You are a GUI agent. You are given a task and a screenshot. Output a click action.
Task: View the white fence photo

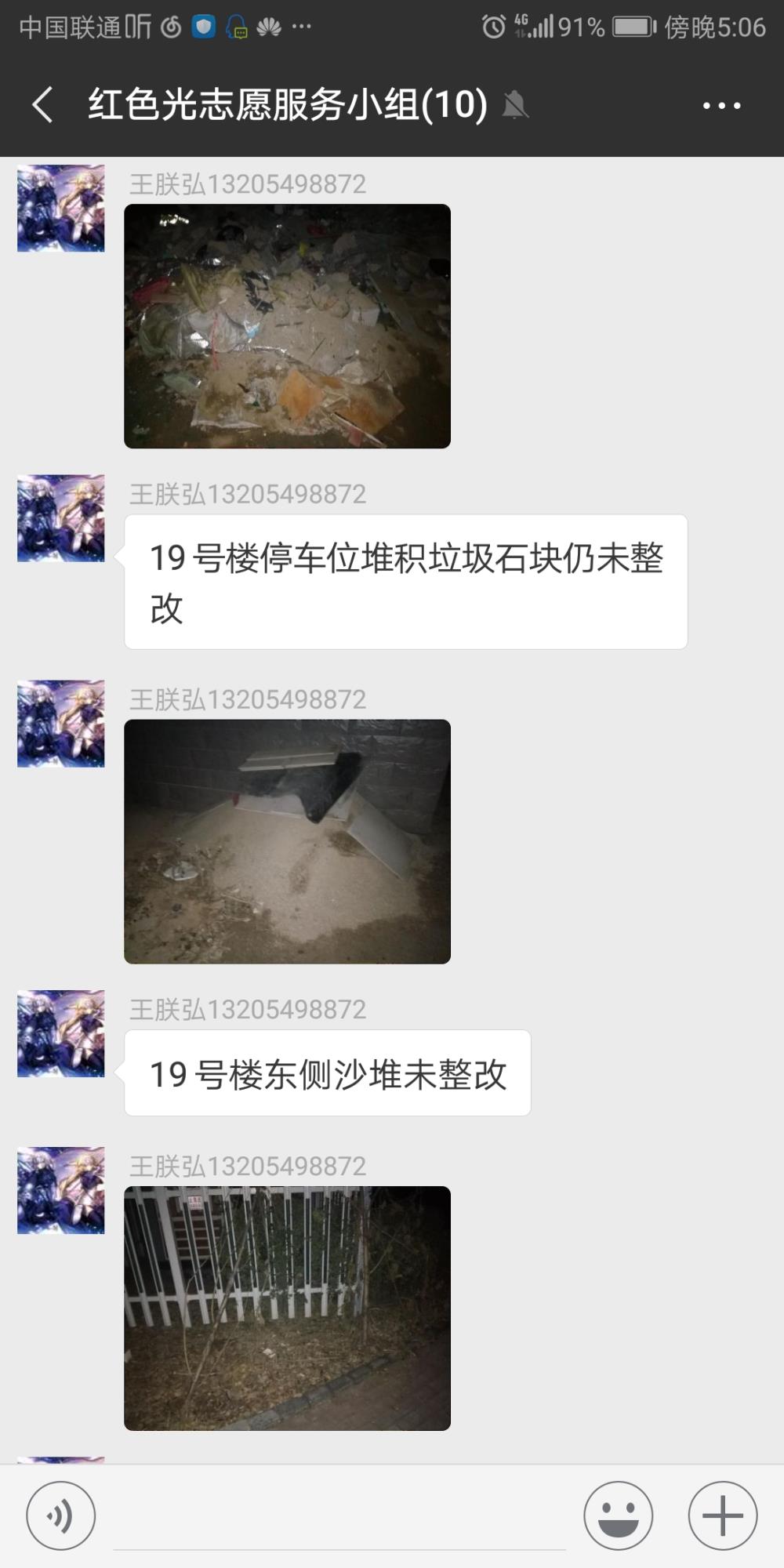tap(287, 1308)
